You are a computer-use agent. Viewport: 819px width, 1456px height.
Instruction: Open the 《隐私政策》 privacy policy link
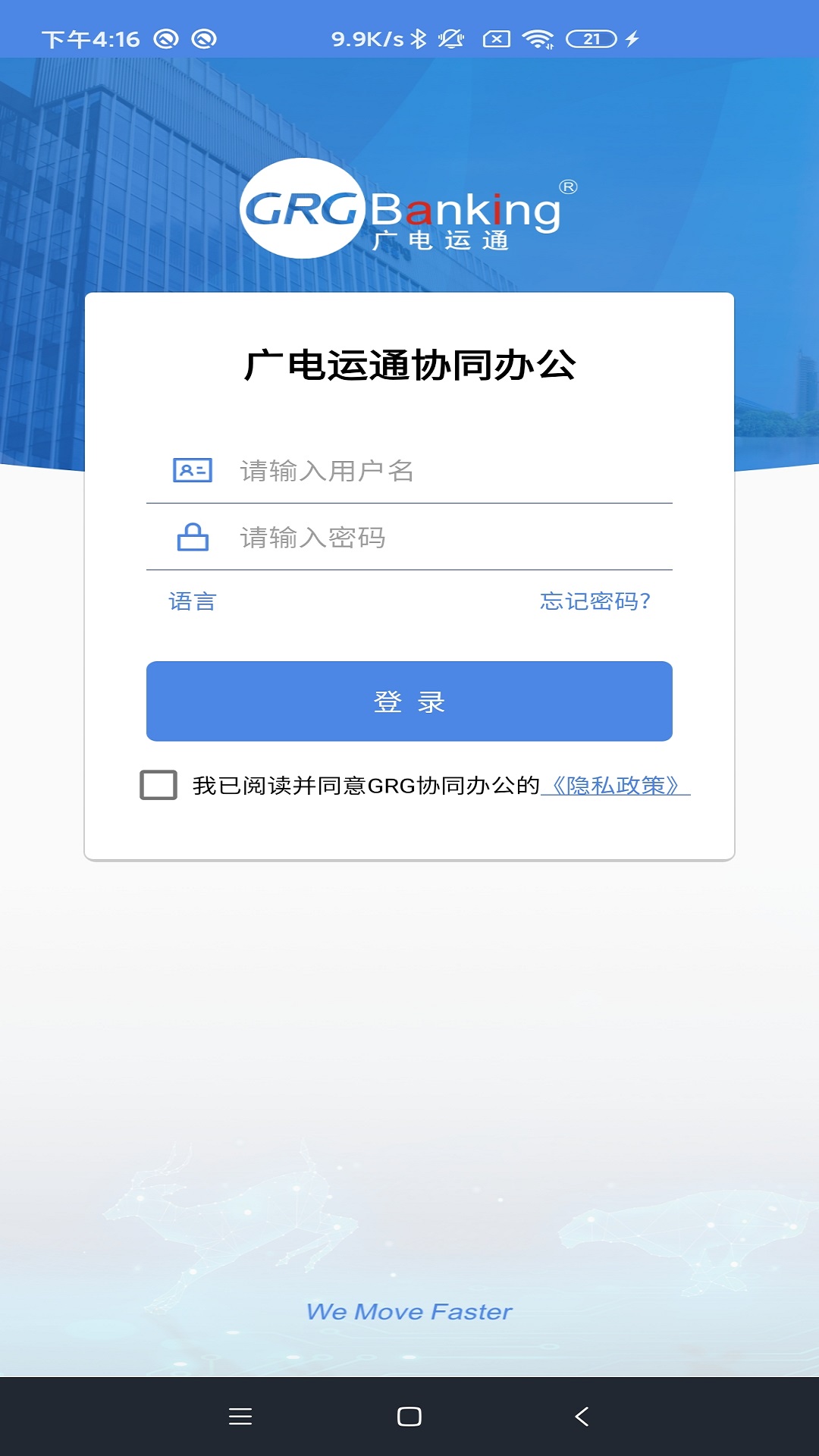615,785
